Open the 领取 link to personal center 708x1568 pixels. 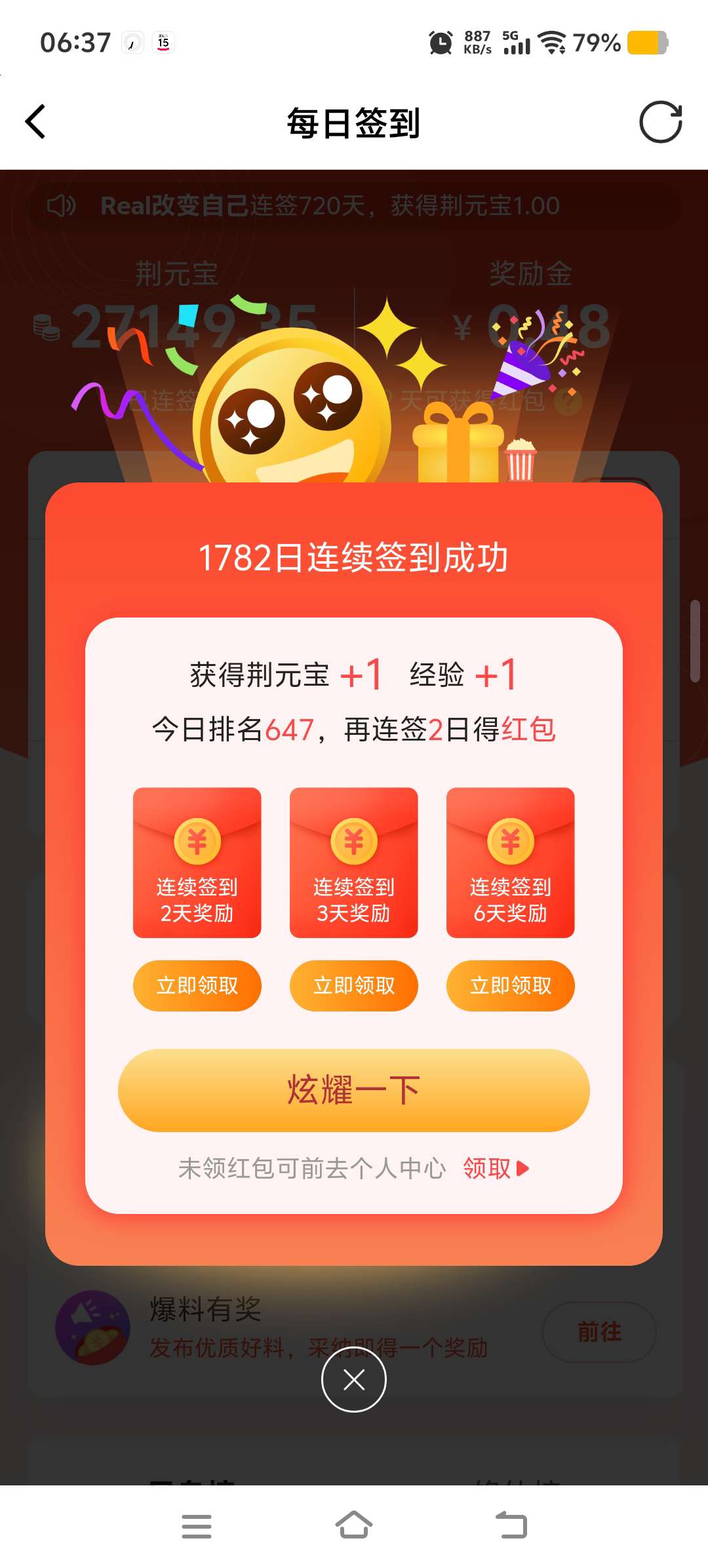tap(495, 1168)
